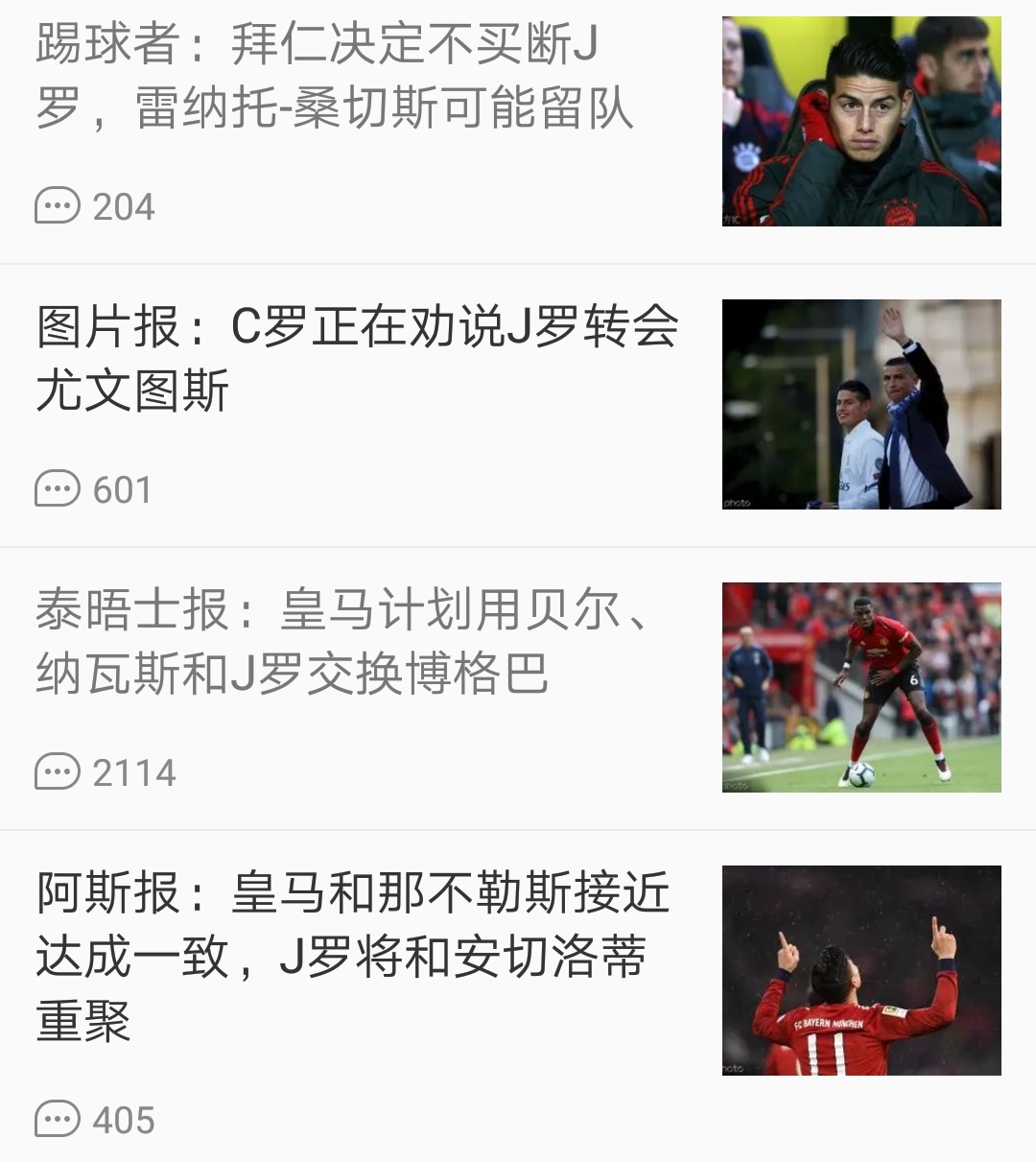
Task: Tap the comment bubble icon below the C罗劝说 headline
Action: point(59,489)
